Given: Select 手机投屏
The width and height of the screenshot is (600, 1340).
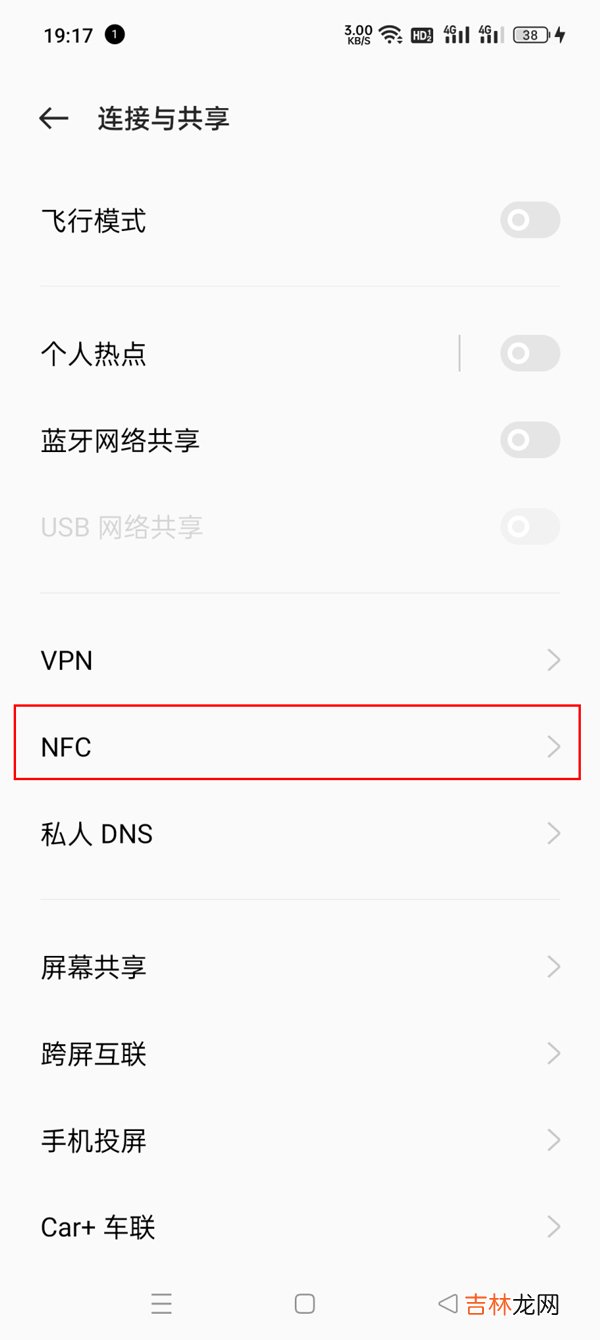Looking at the screenshot, I should 298,1140.
